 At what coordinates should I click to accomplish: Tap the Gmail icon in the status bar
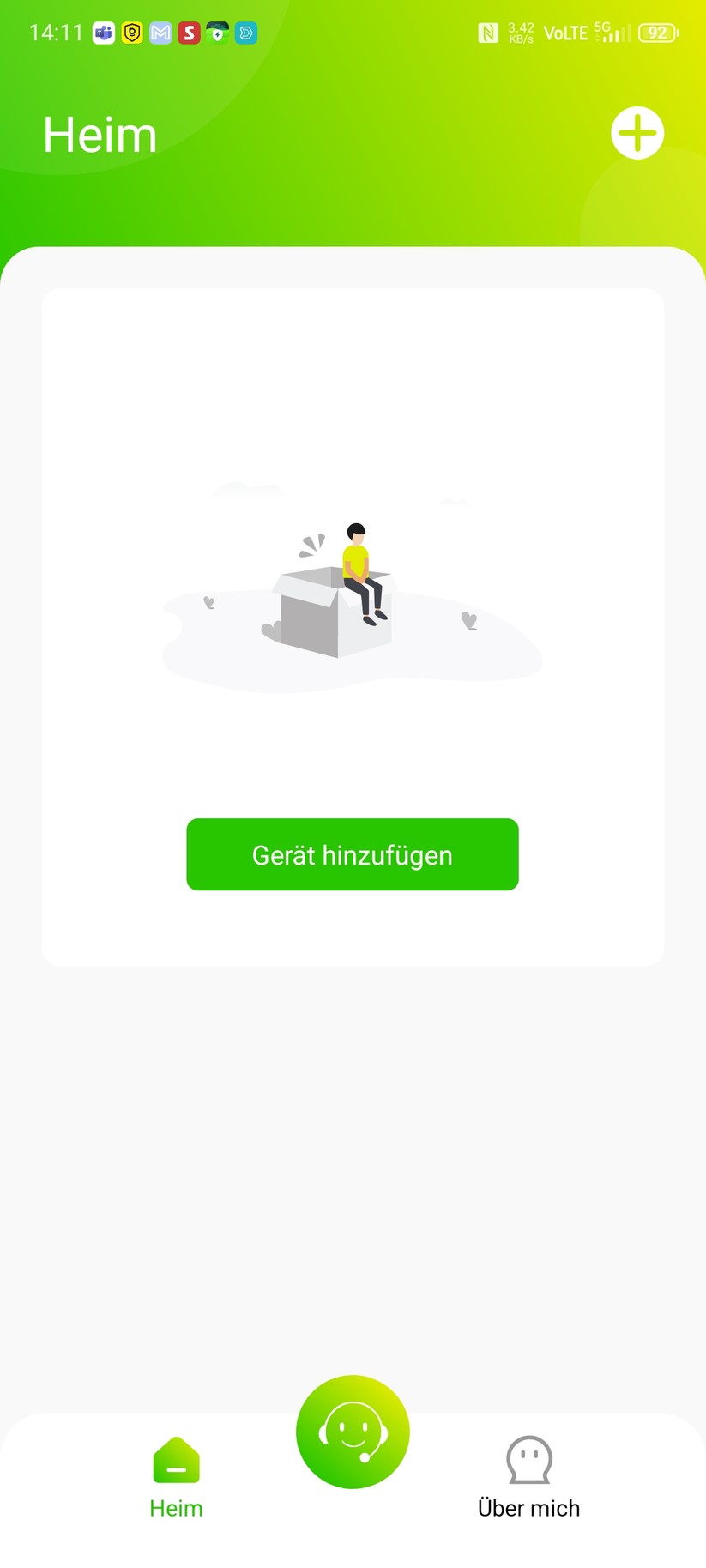click(x=160, y=33)
